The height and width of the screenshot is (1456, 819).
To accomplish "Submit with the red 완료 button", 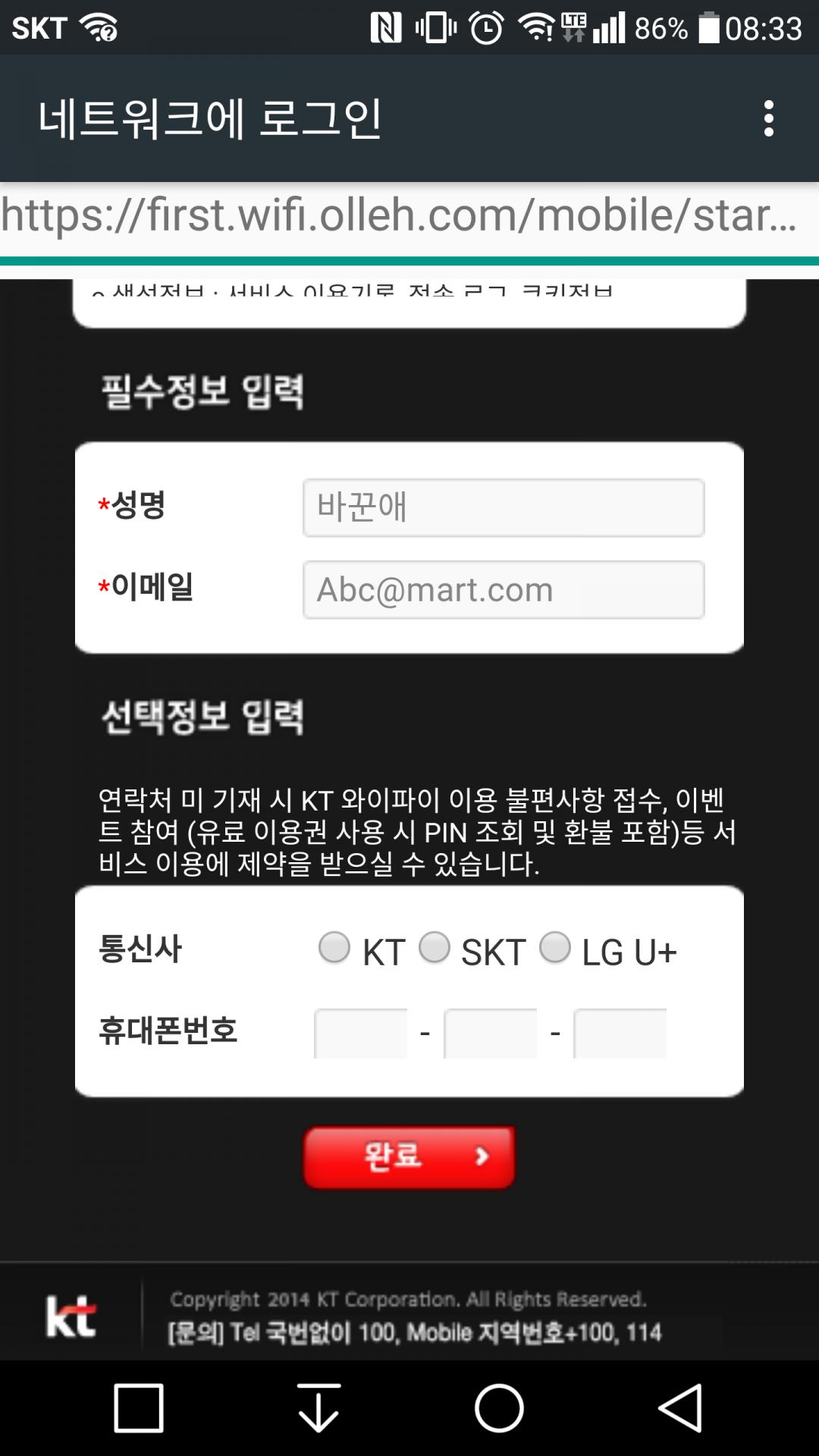I will (409, 1156).
